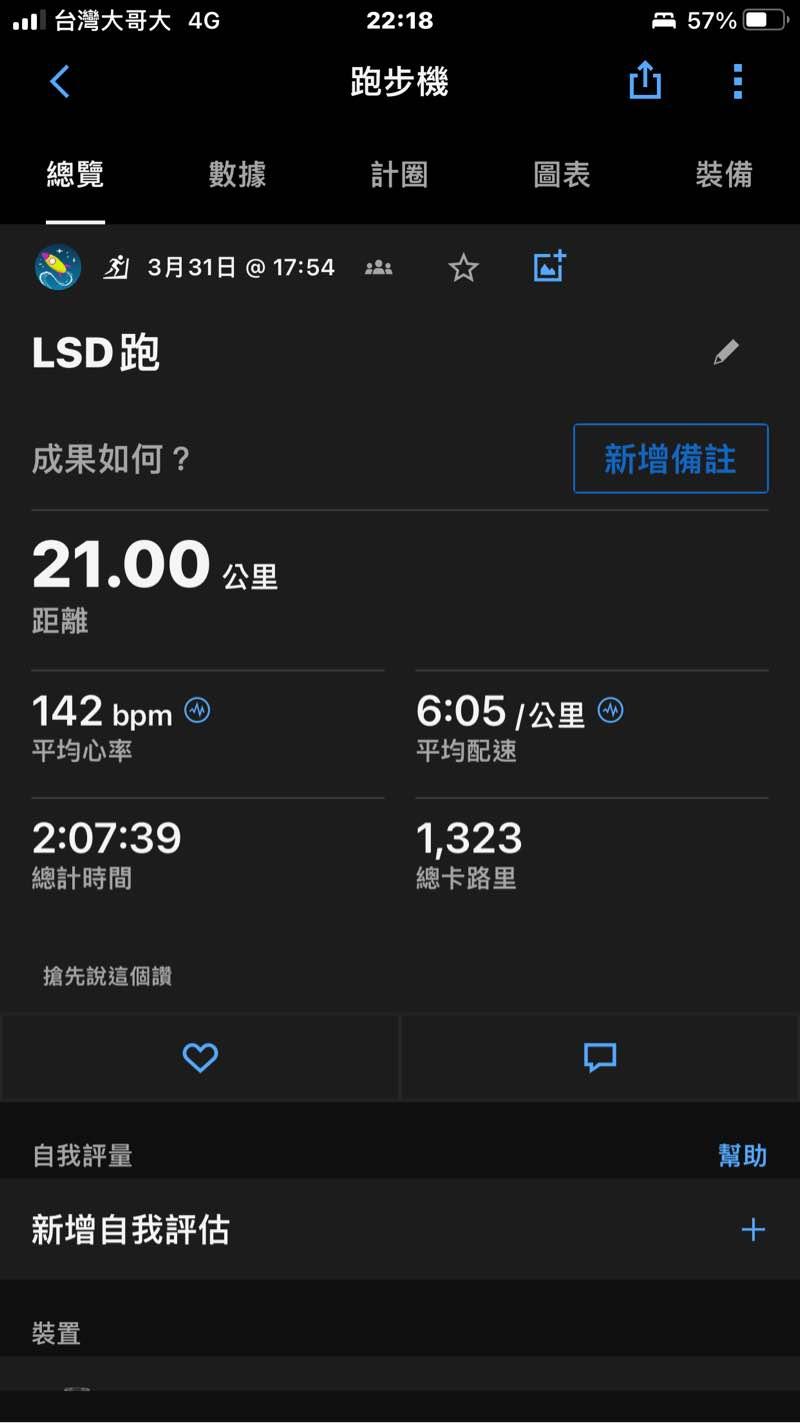Add a photo to this activity
Image resolution: width=800 pixels, height=1423 pixels.
[x=549, y=267]
